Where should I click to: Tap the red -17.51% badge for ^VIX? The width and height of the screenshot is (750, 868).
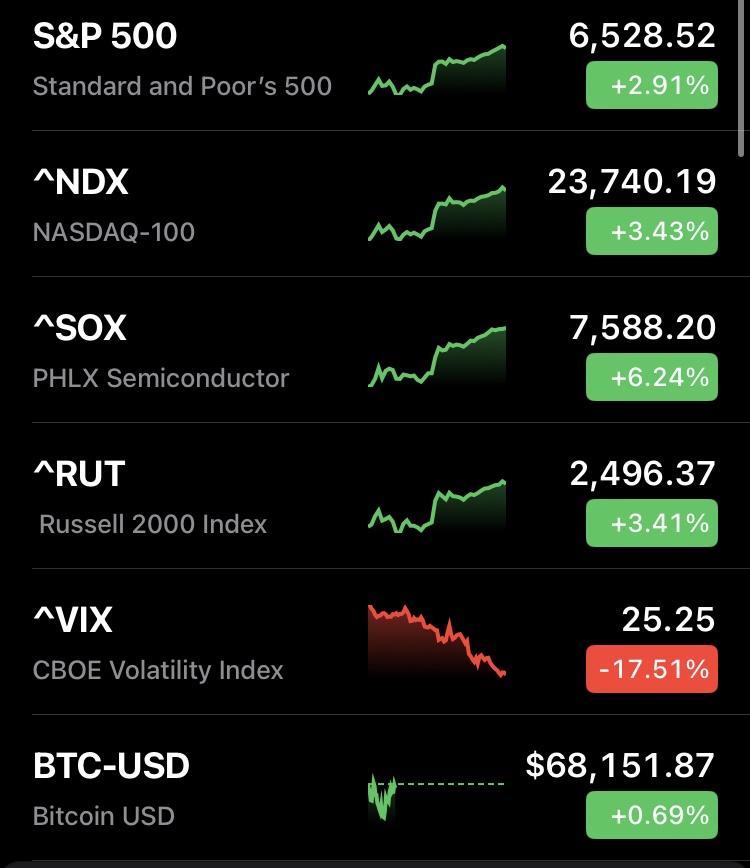pos(651,669)
